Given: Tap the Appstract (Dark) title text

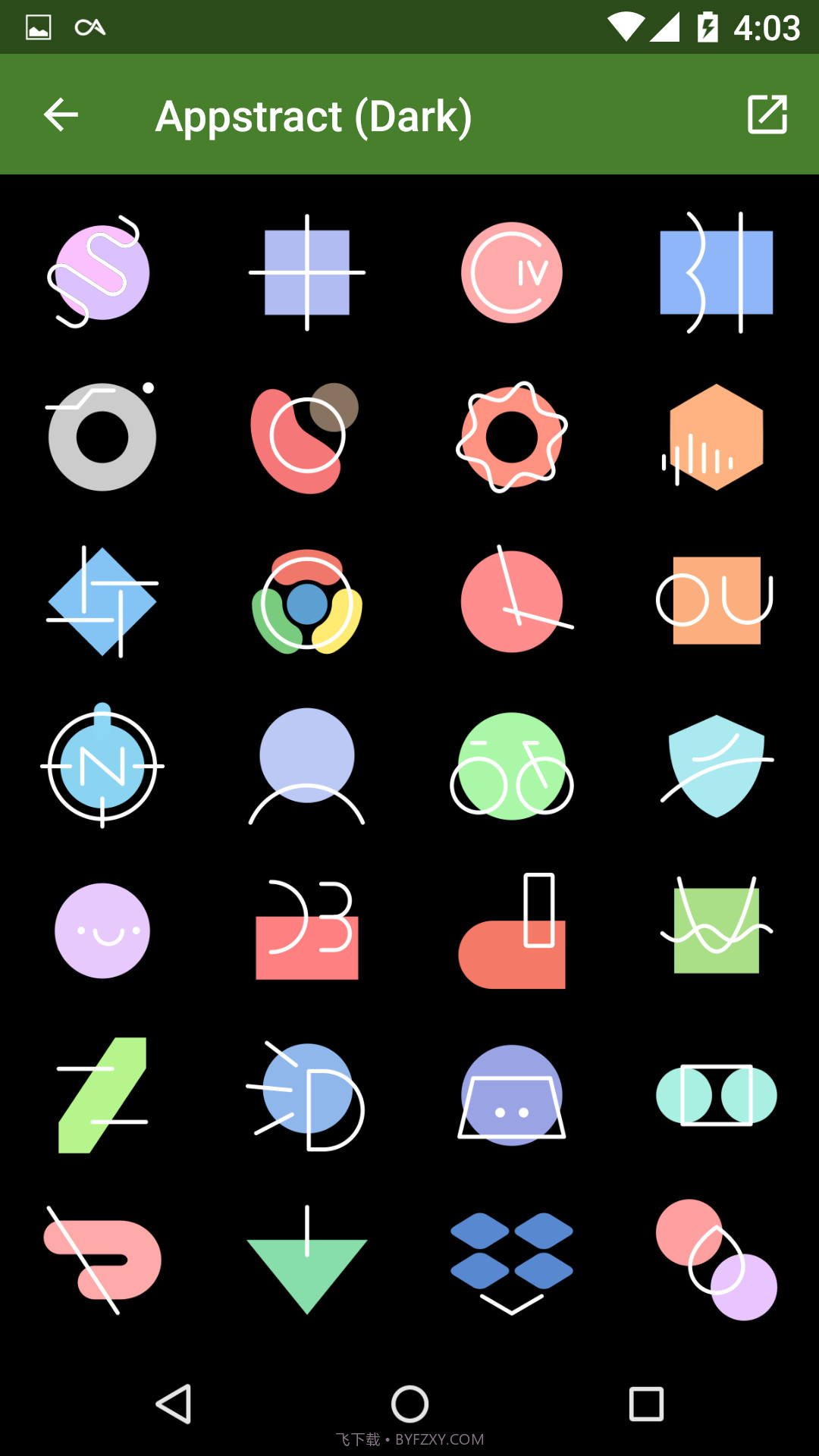Looking at the screenshot, I should [313, 115].
